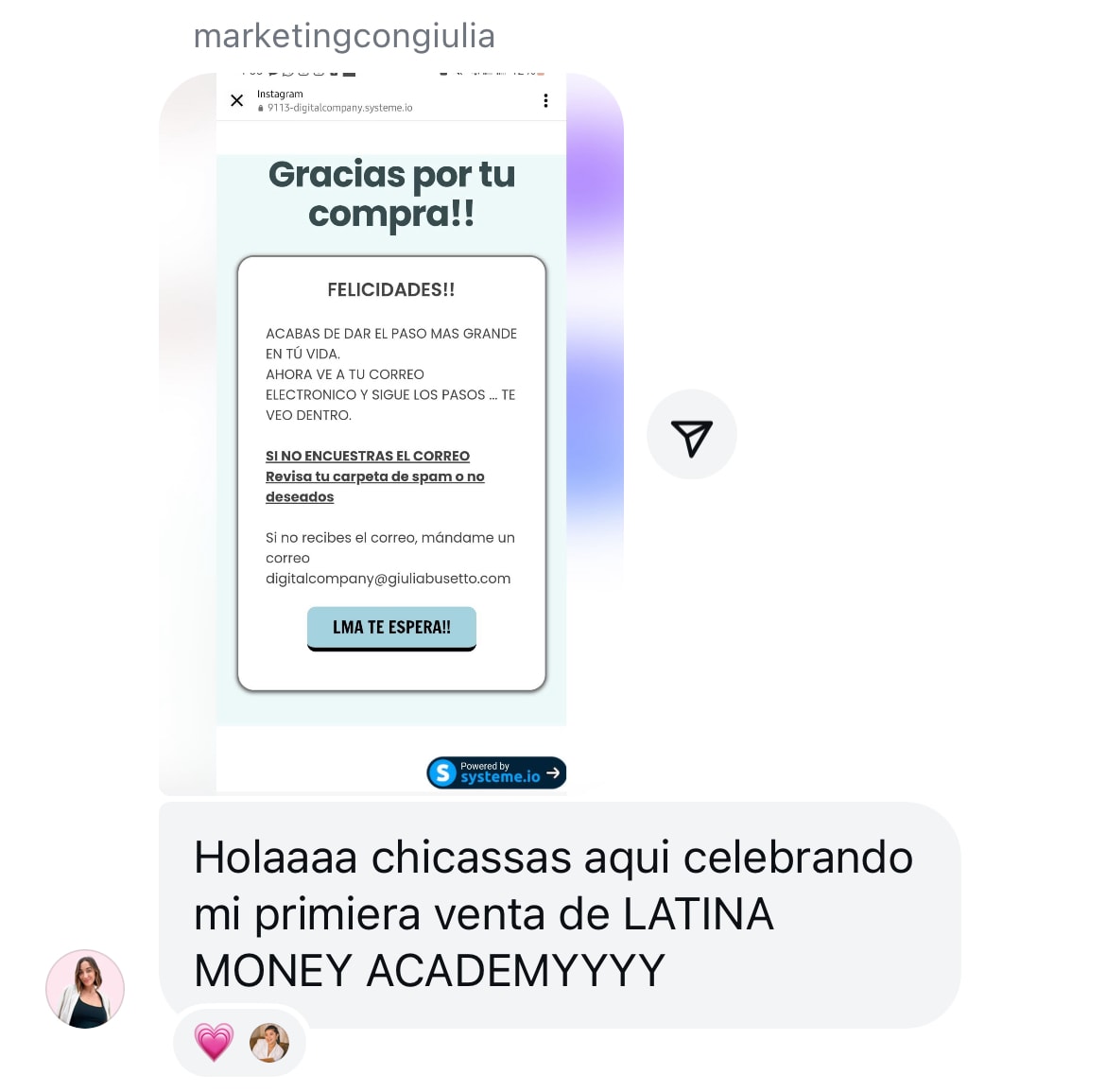Open the sender's profile picture
Viewport: 1106px width, 1092px height.
[85, 988]
